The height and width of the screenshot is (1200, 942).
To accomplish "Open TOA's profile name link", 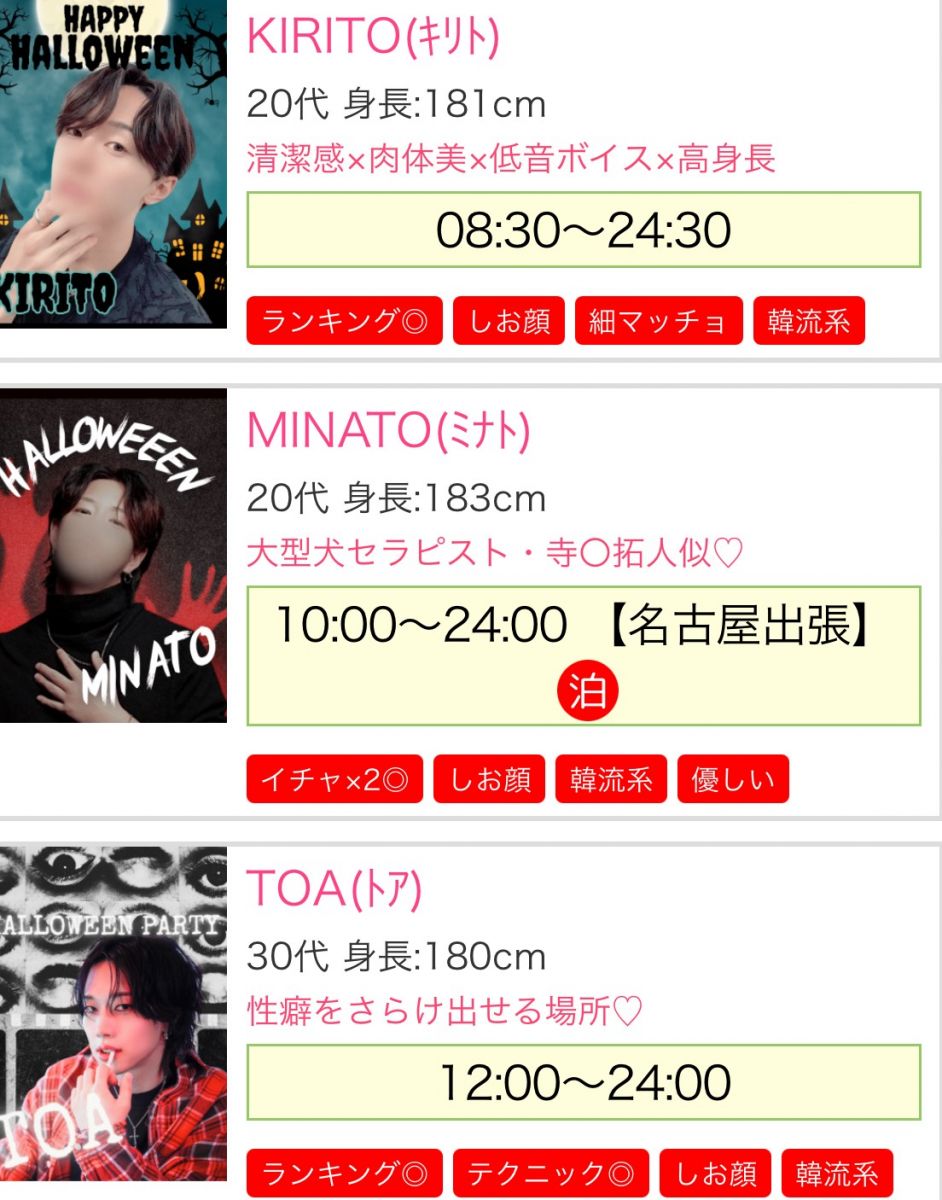I will (x=334, y=889).
